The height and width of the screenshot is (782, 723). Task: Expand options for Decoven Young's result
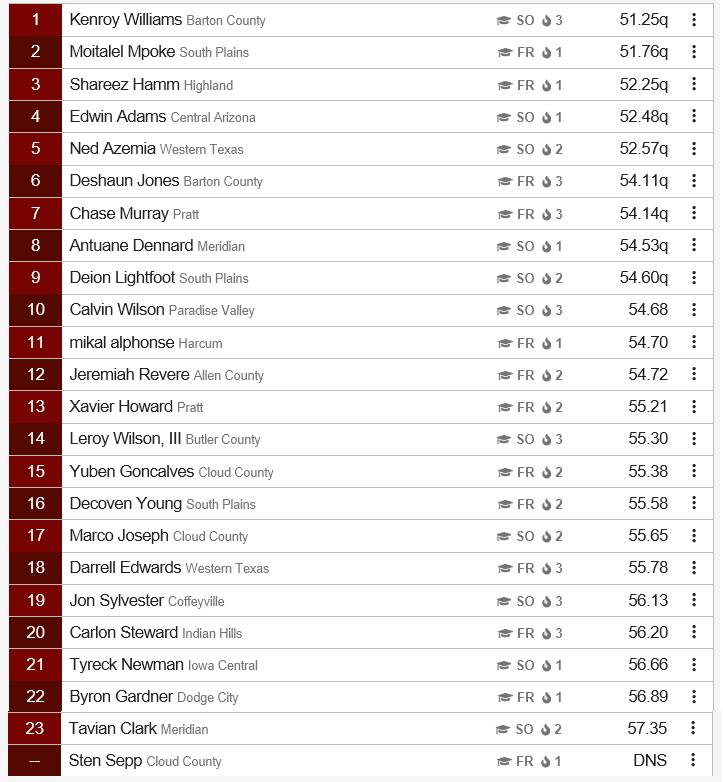pos(694,503)
